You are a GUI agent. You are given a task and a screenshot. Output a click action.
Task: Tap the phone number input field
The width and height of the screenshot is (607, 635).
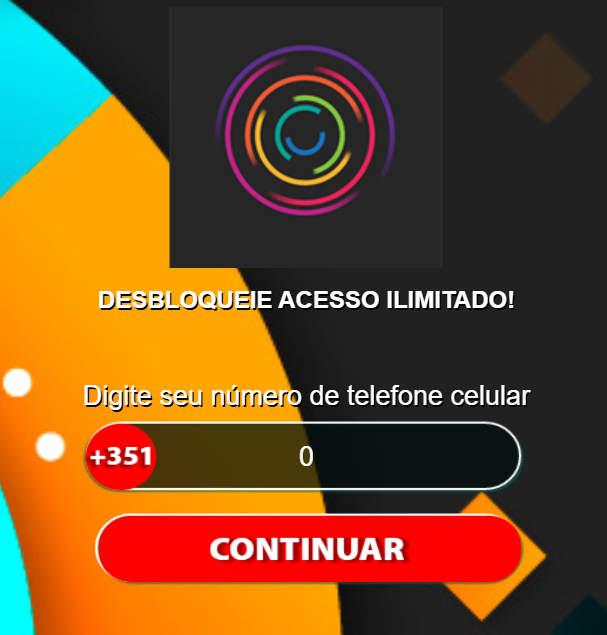coord(335,457)
